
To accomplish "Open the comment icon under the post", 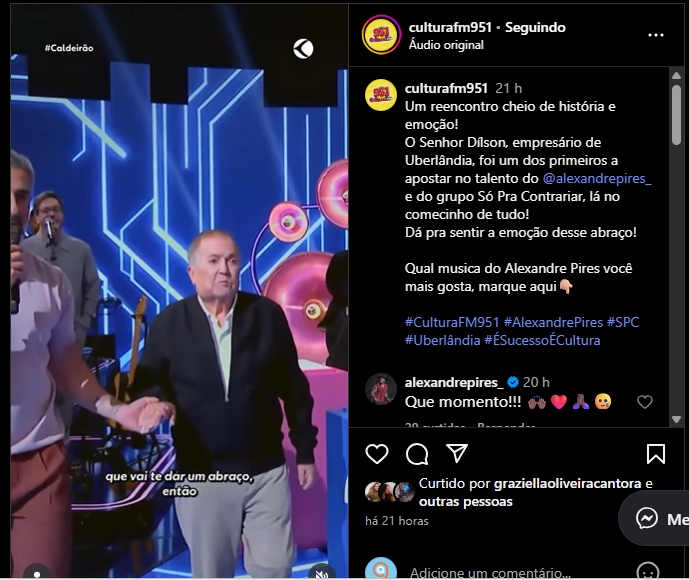I will point(417,454).
